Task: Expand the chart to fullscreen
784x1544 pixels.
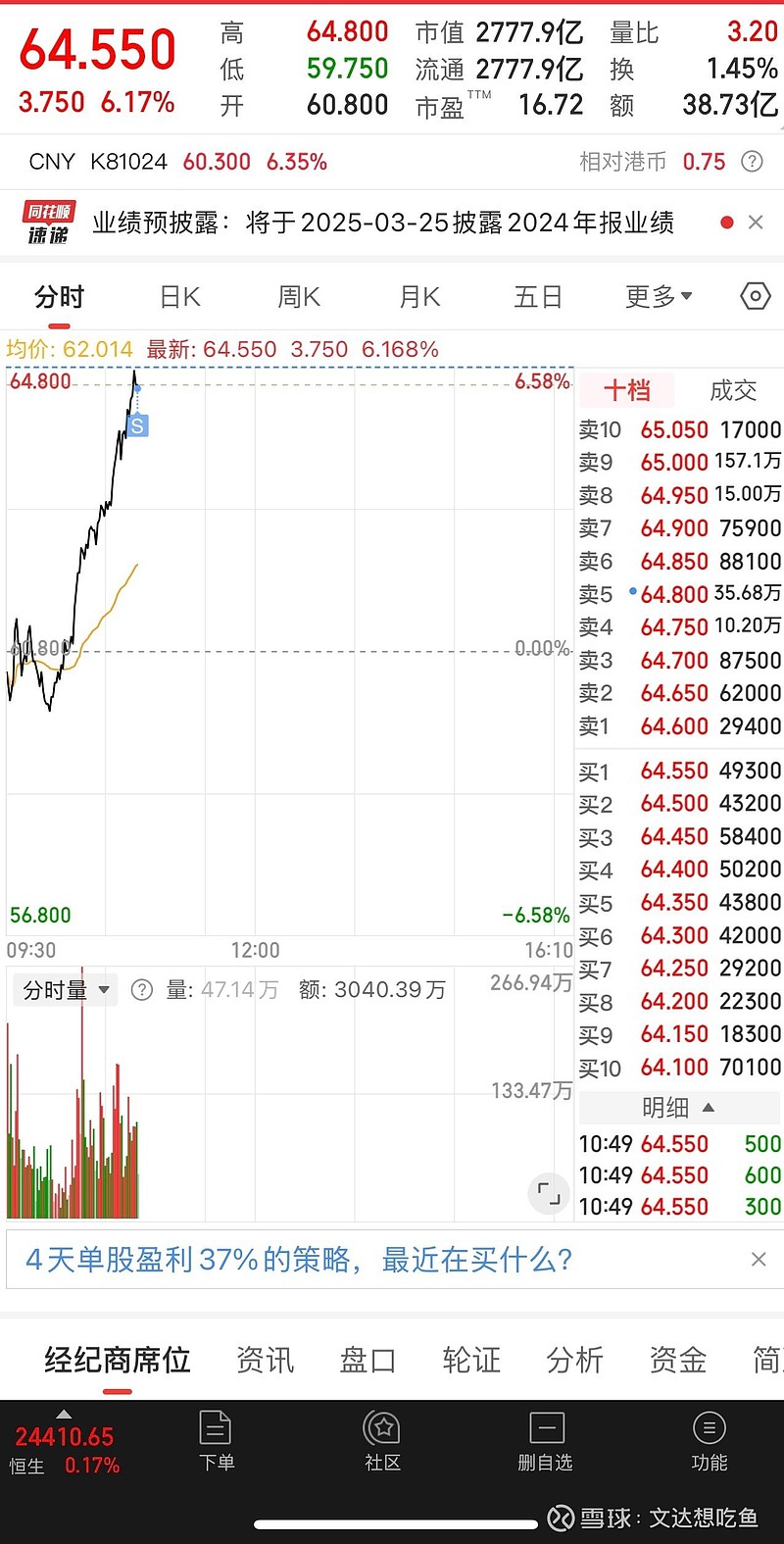Action: [x=549, y=1193]
